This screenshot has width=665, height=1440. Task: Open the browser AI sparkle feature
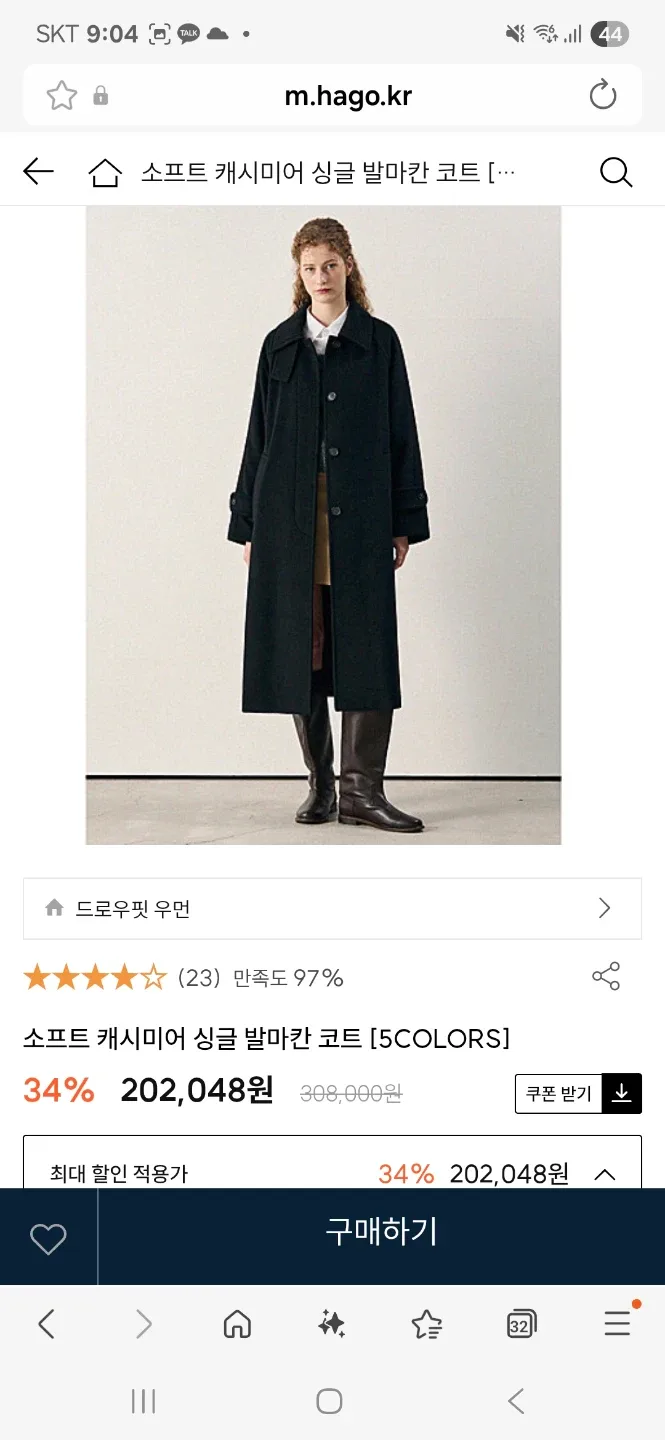pos(331,1325)
